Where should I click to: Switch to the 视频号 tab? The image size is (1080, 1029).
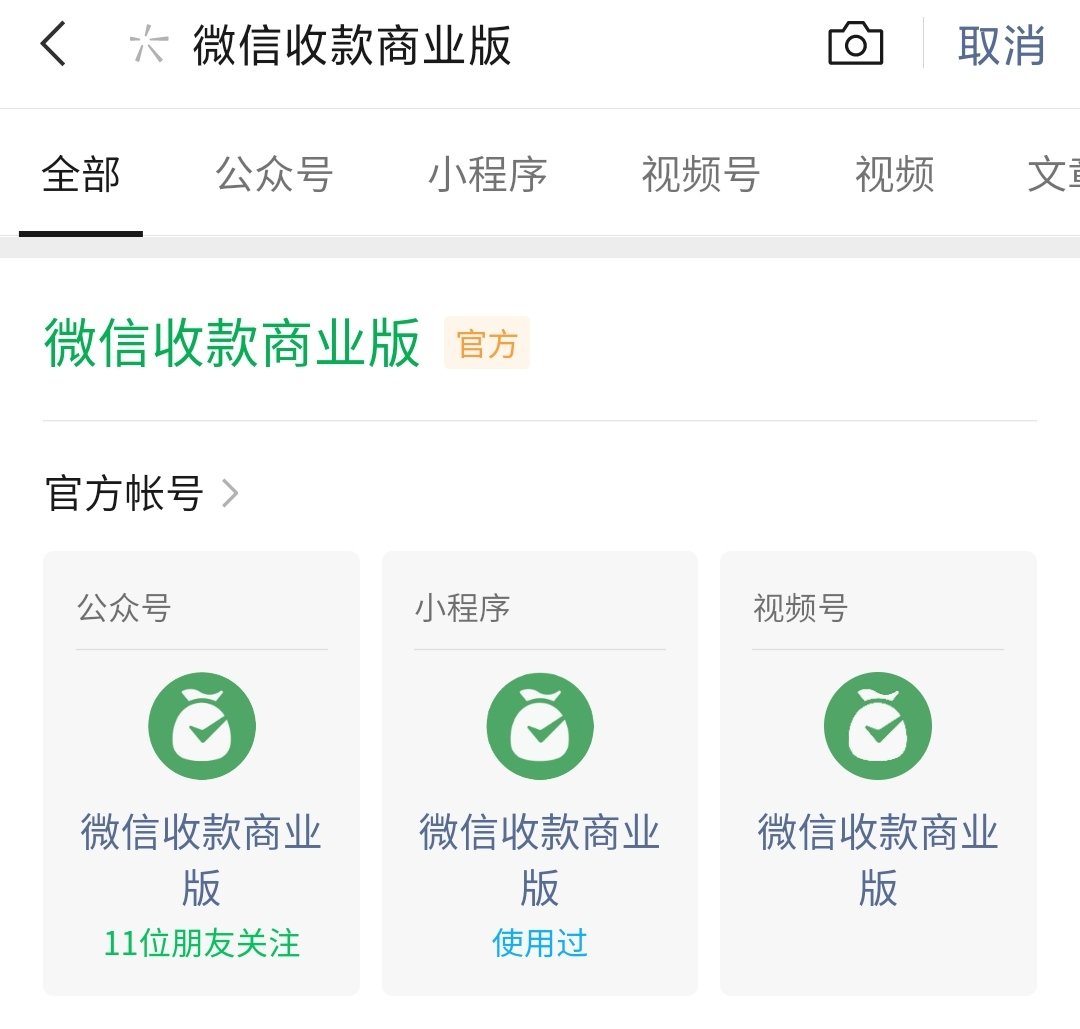click(x=700, y=174)
